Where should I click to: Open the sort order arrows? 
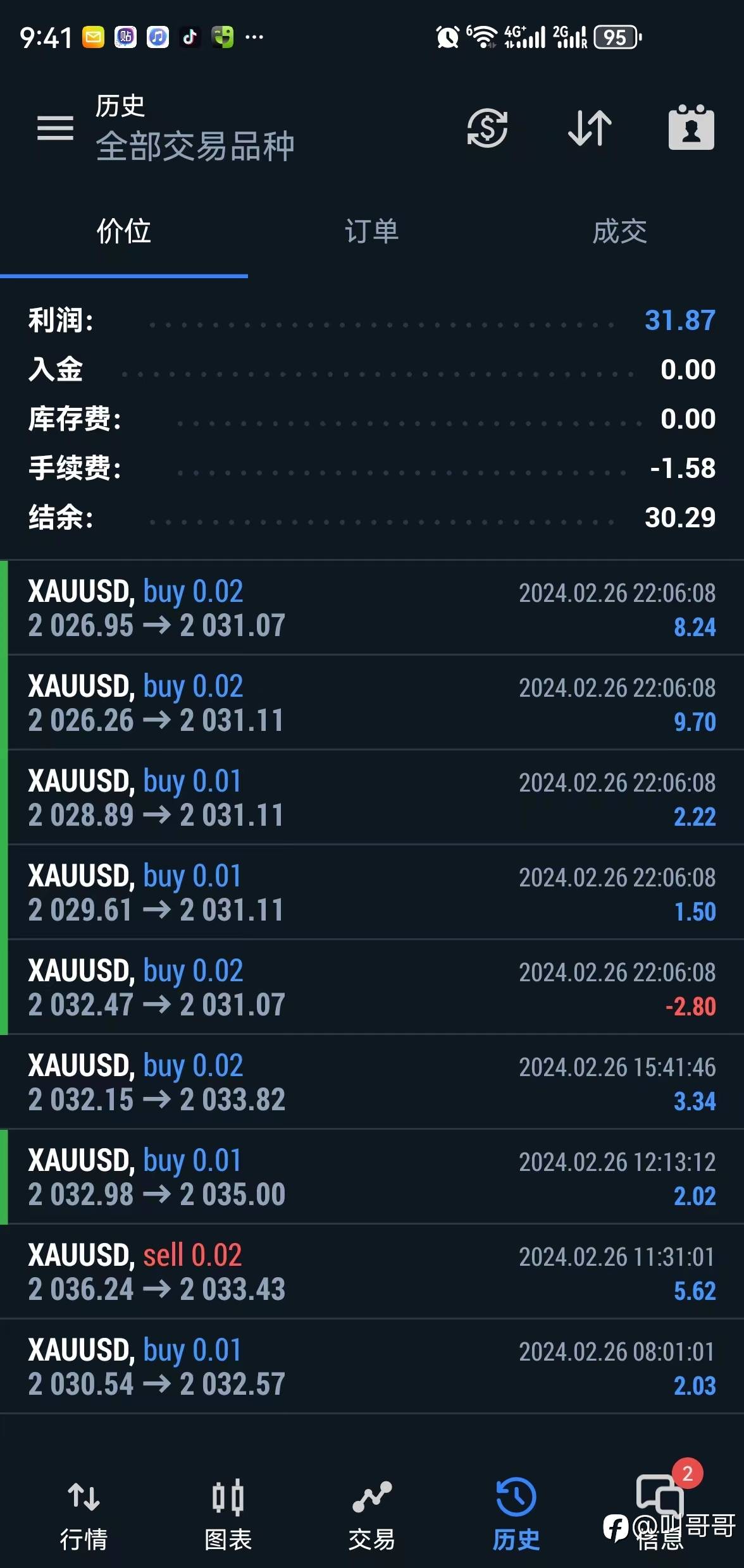[x=590, y=128]
